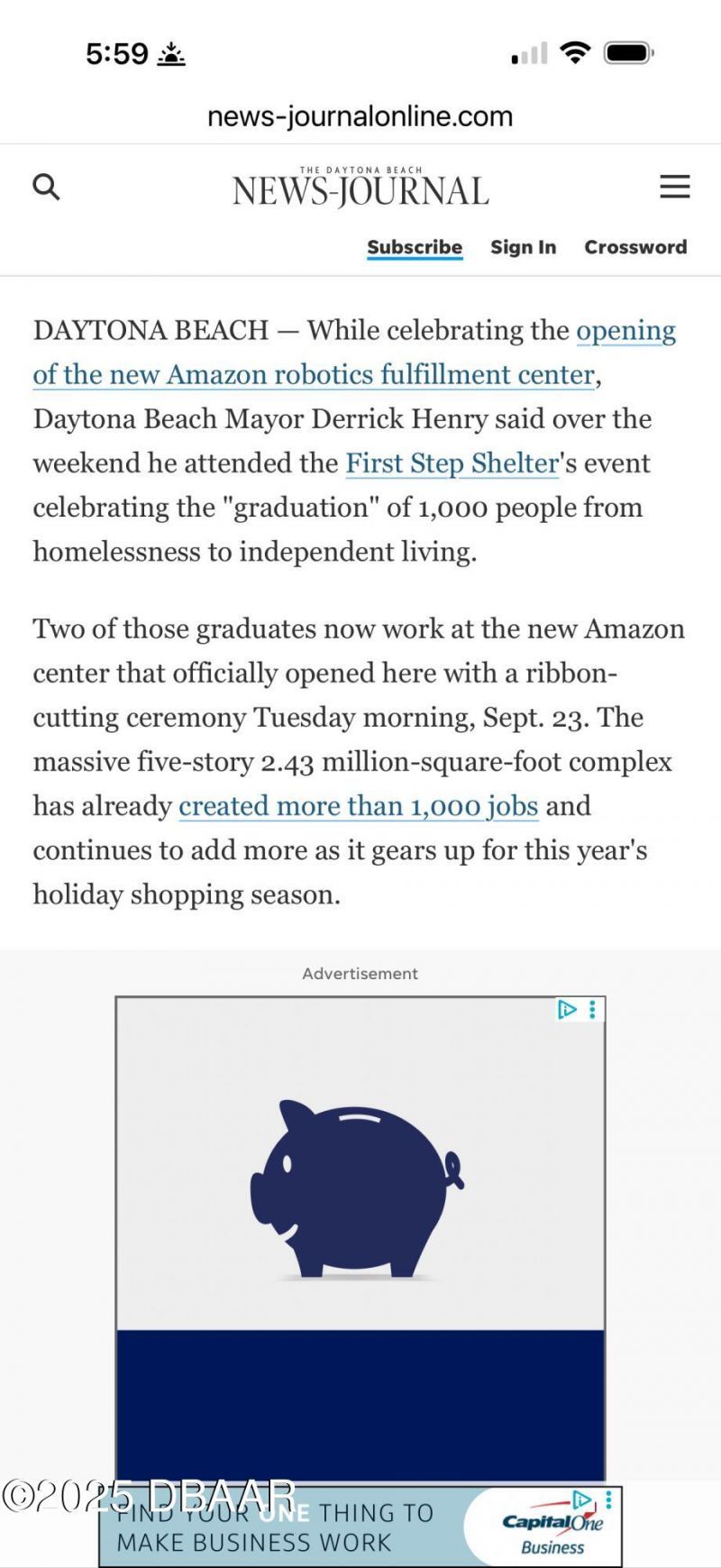This screenshot has width=721, height=1568.
Task: Open the Crossword page
Action: [635, 247]
